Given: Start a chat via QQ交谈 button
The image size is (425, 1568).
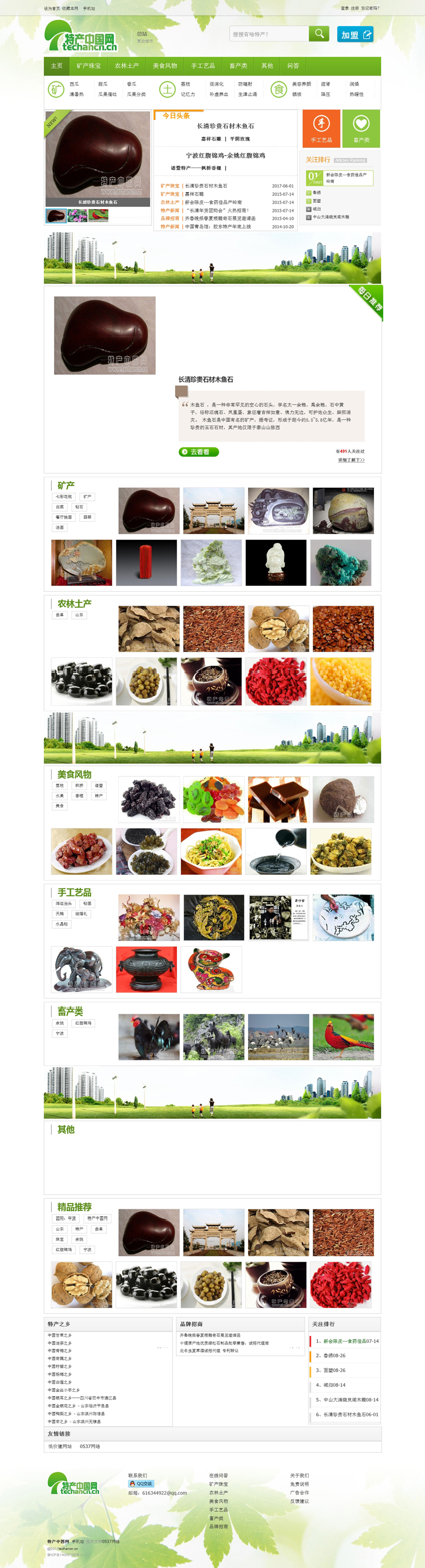Looking at the screenshot, I should pos(141,1483).
